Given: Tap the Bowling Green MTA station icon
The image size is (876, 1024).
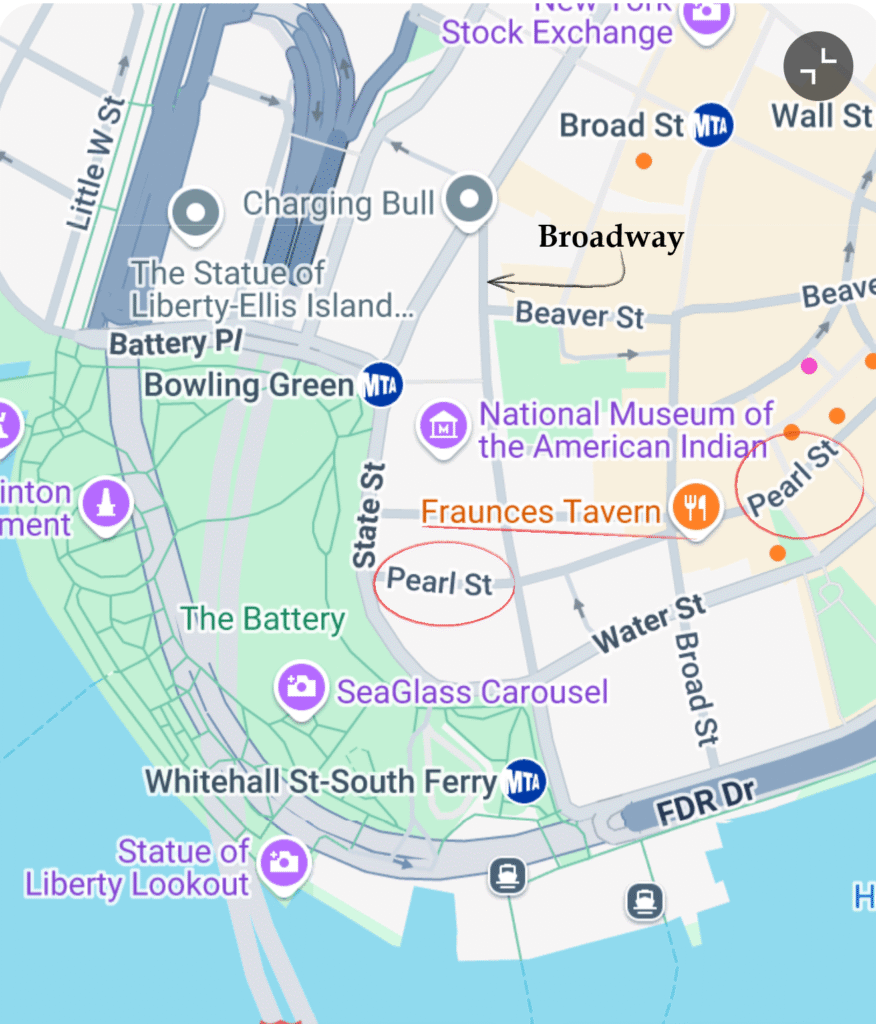Looking at the screenshot, I should pyautogui.click(x=381, y=385).
